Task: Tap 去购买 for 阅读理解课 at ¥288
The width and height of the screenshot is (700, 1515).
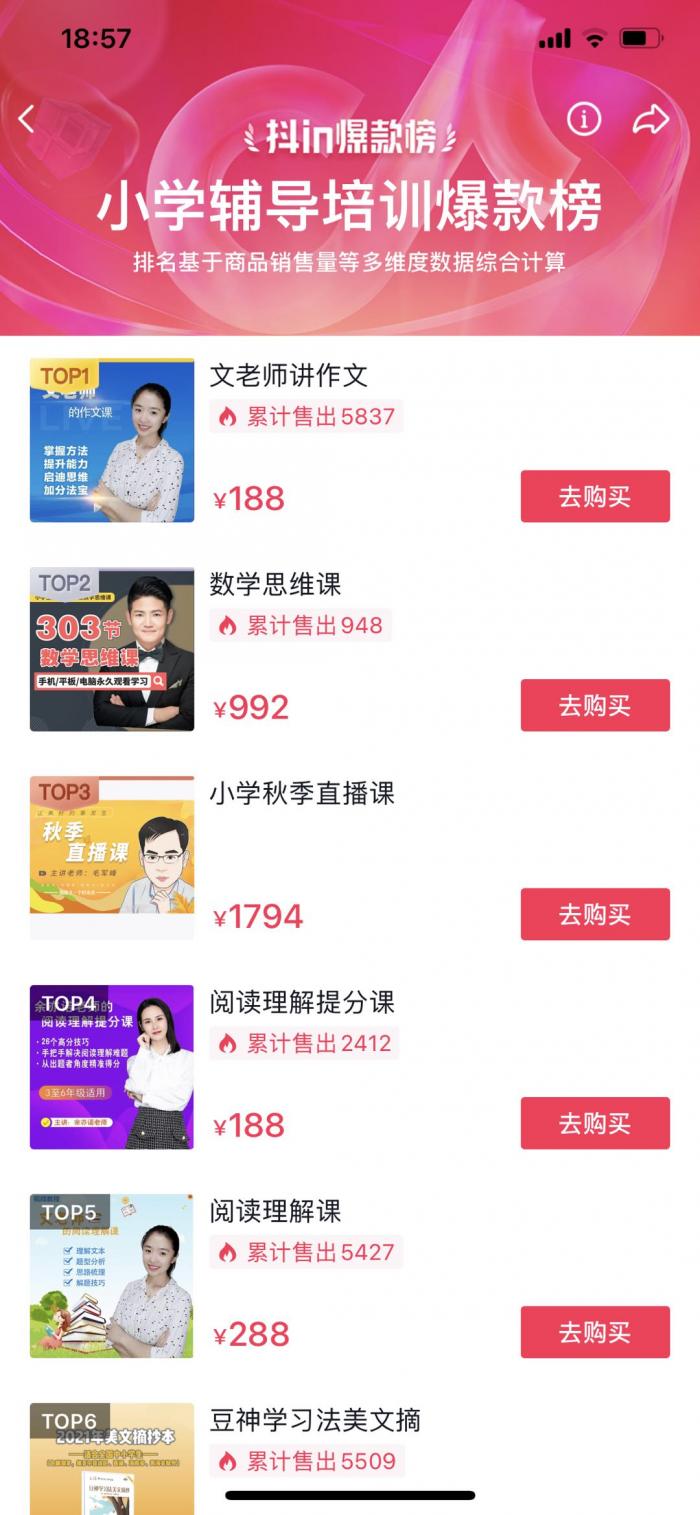Action: pos(595,1332)
